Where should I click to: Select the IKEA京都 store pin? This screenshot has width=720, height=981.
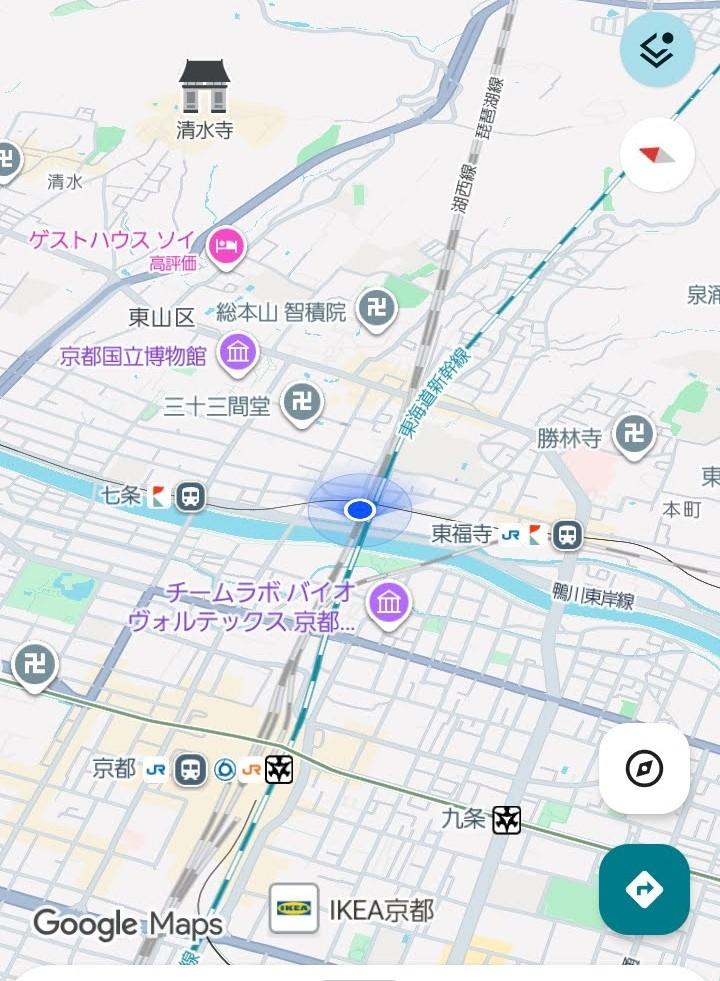click(x=294, y=908)
